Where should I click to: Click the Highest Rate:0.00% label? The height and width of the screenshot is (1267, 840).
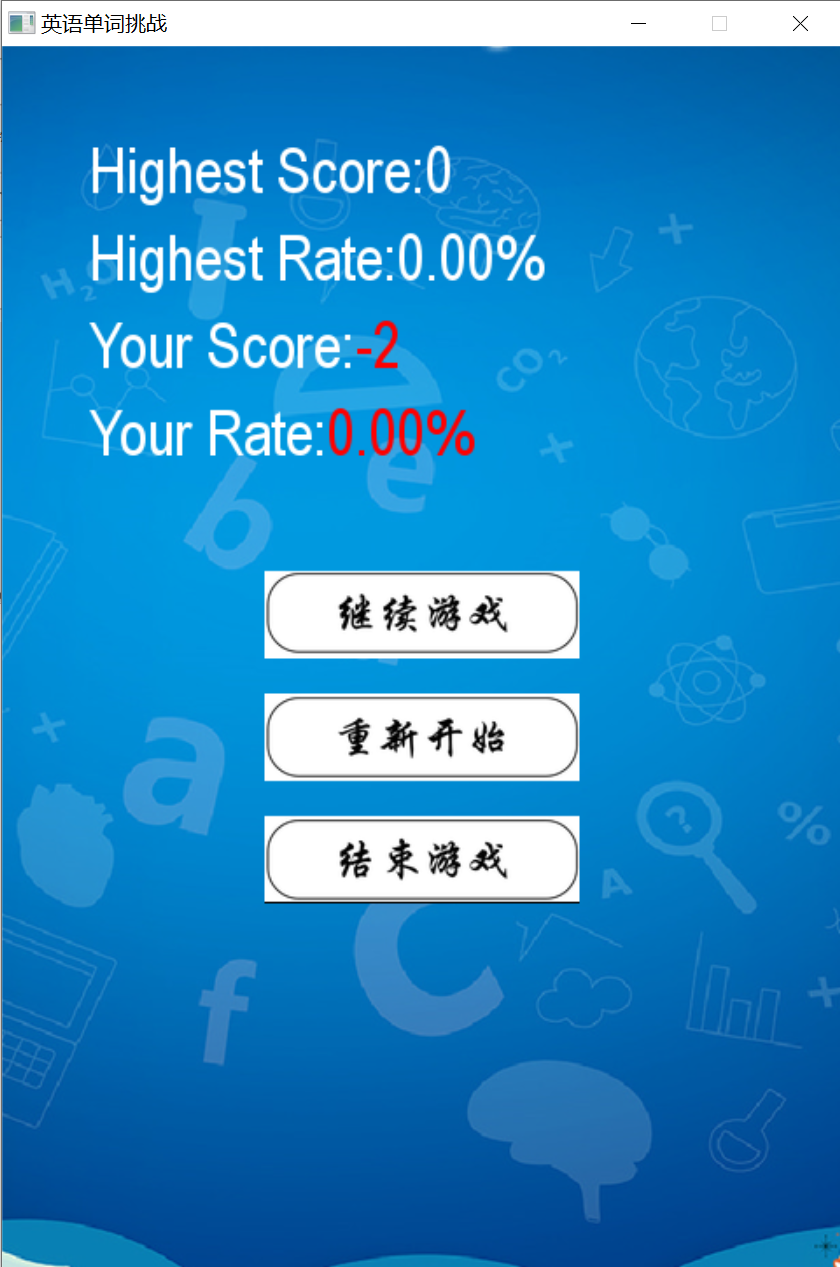tap(317, 260)
